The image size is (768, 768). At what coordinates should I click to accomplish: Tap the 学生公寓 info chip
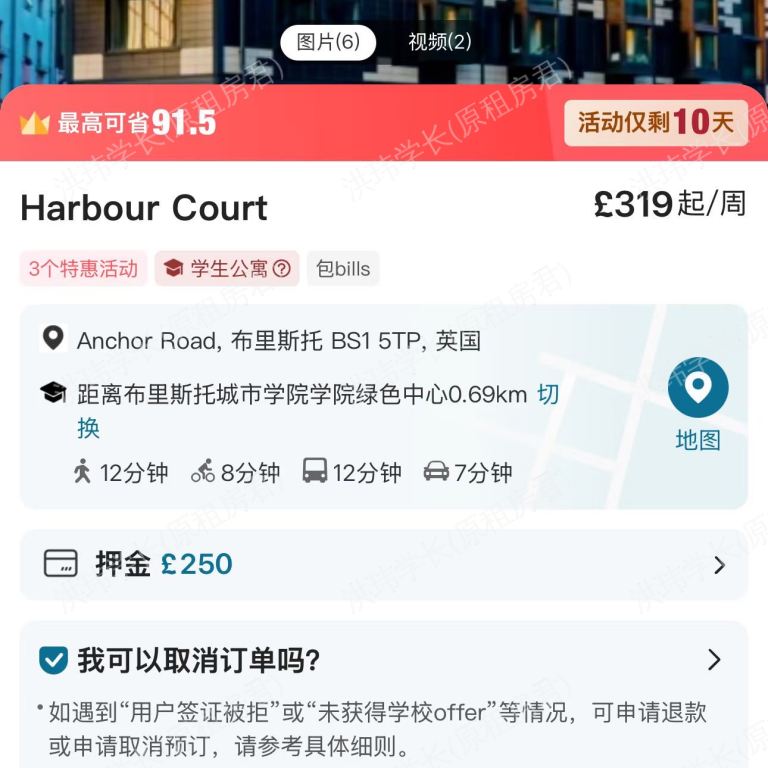point(227,269)
